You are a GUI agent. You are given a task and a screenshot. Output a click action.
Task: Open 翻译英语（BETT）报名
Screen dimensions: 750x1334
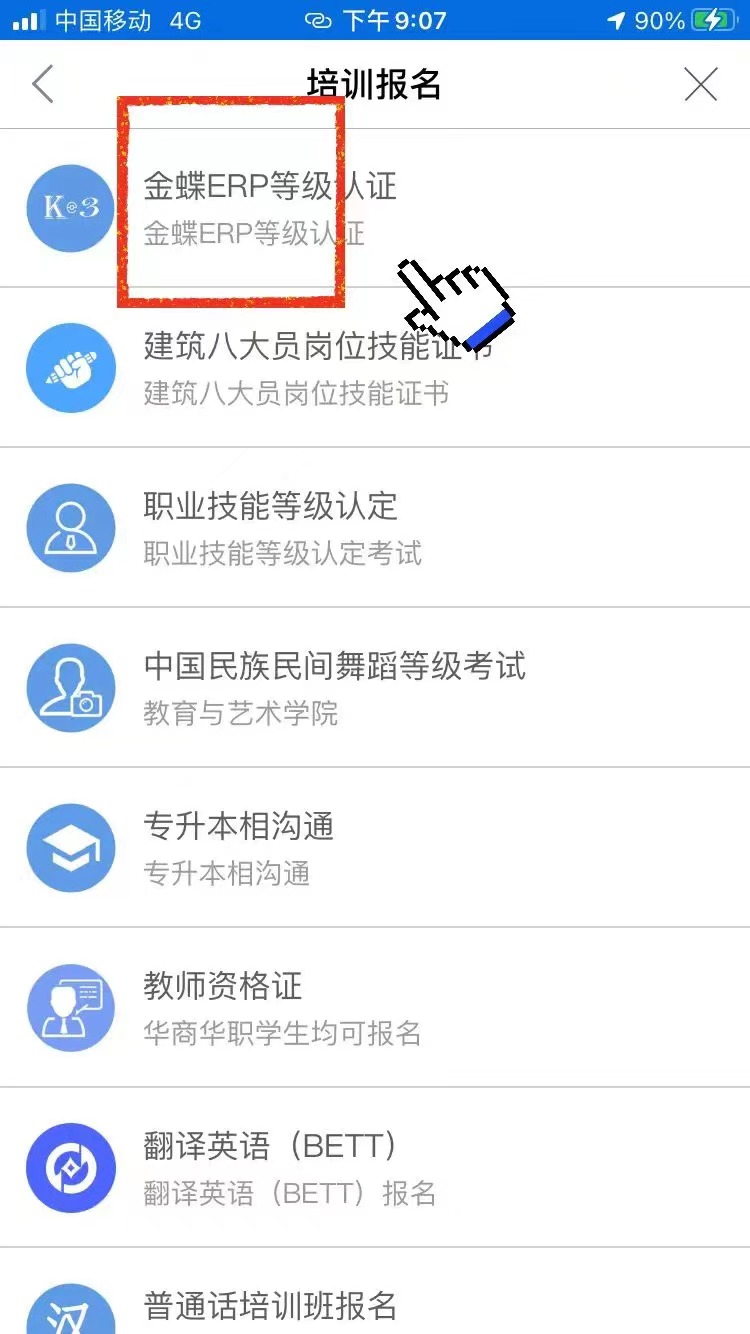point(290,1168)
